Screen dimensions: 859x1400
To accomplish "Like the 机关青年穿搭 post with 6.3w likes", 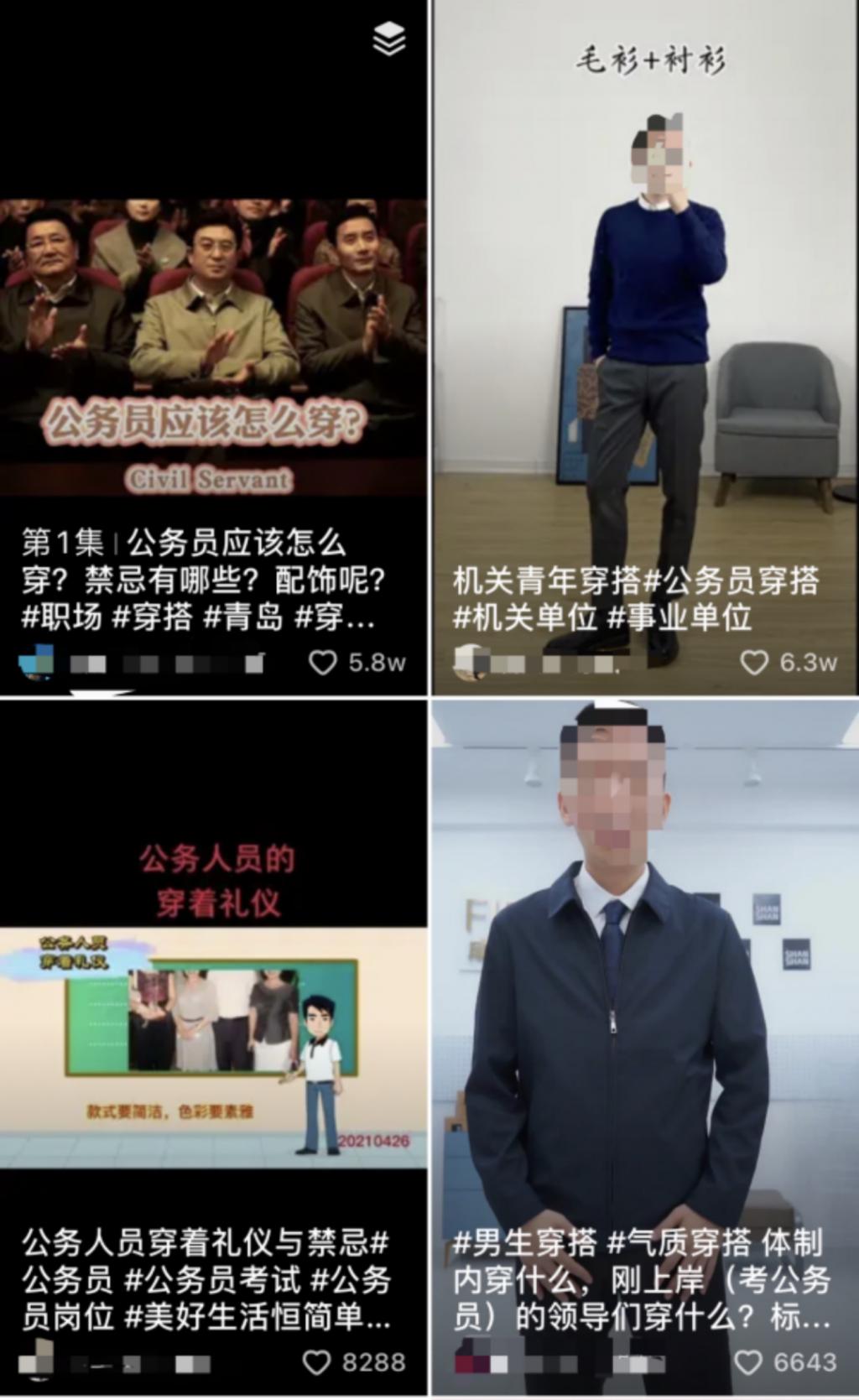I will tap(754, 663).
